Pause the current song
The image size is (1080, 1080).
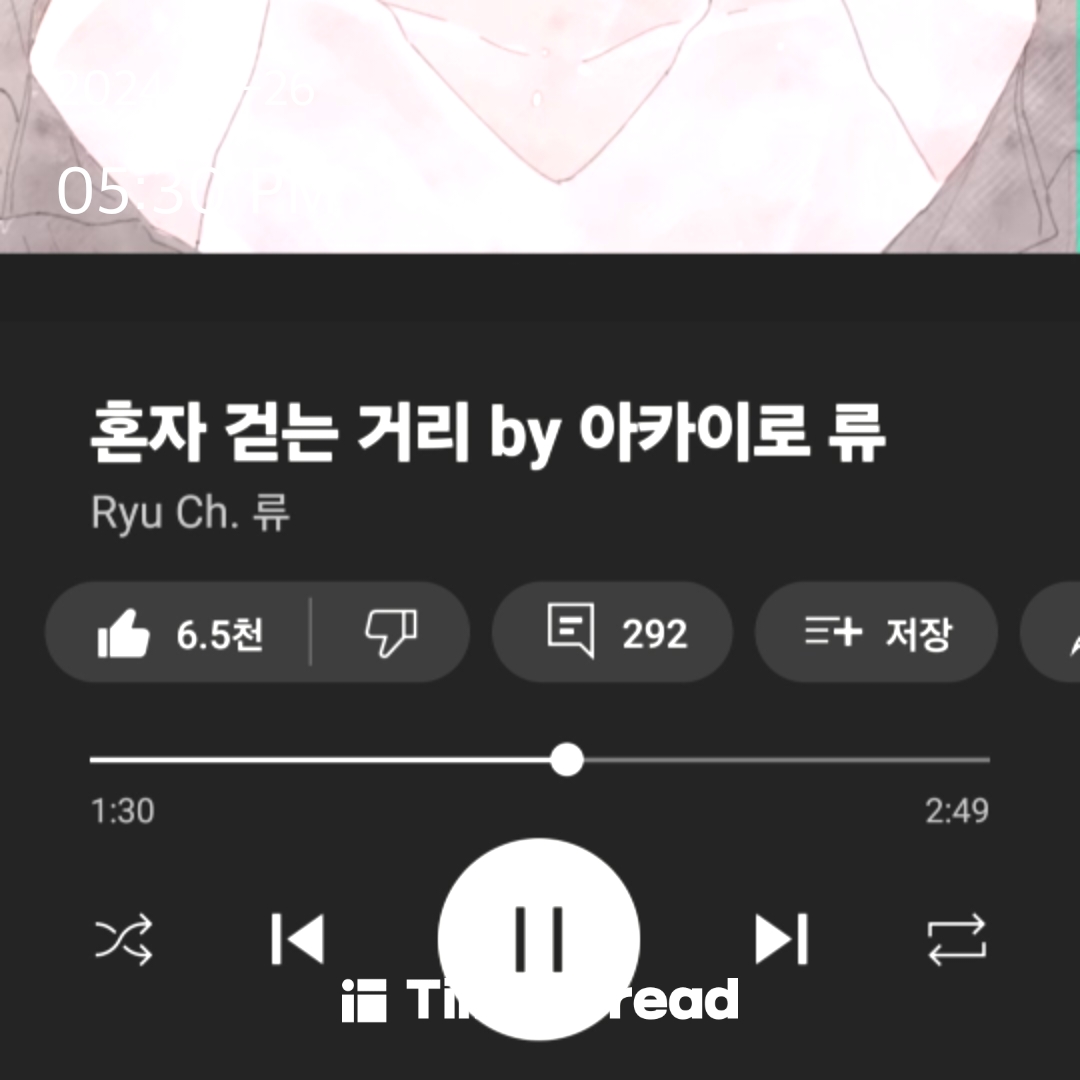click(539, 938)
